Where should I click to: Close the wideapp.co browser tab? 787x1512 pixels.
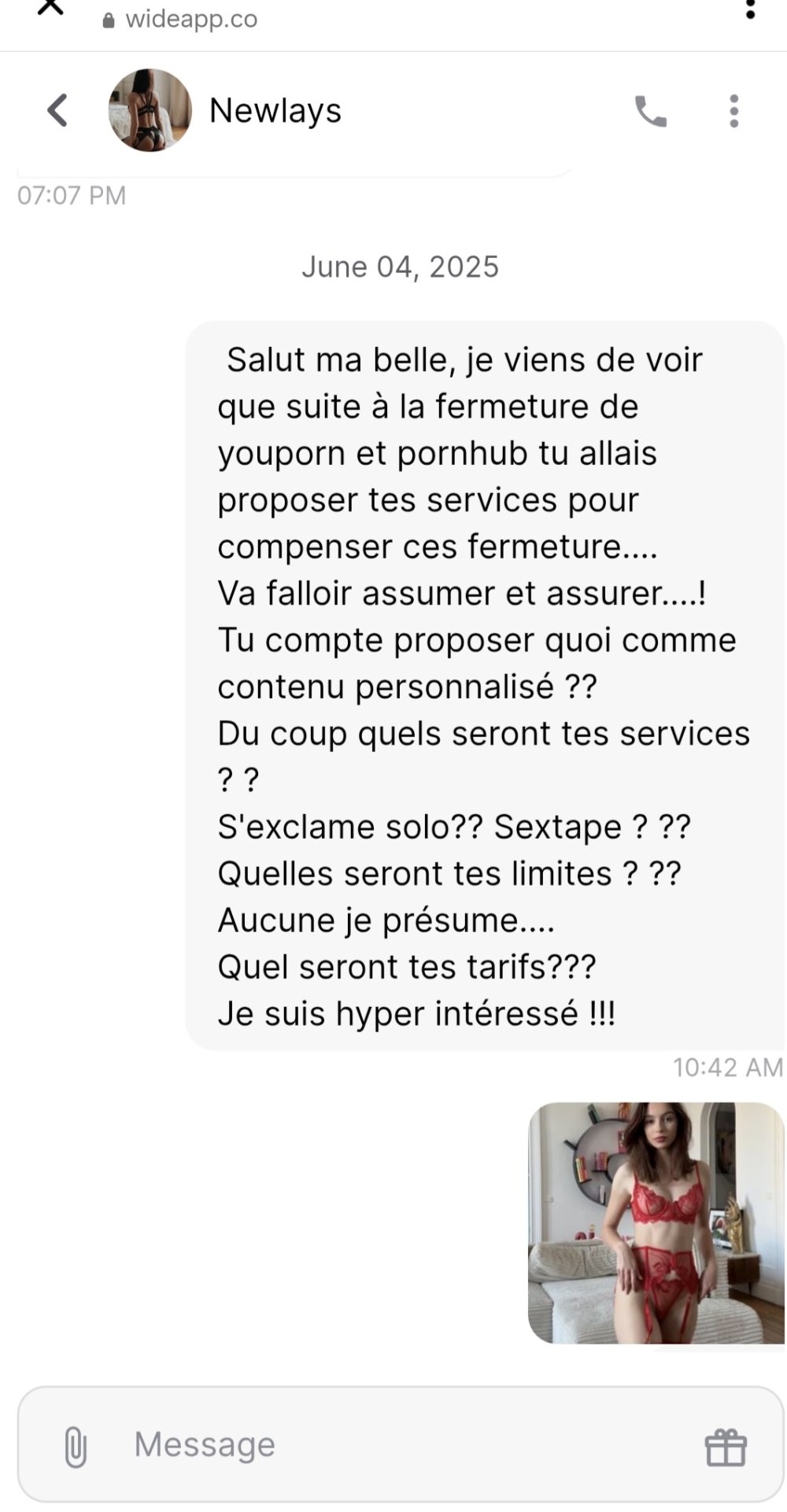tap(50, 8)
